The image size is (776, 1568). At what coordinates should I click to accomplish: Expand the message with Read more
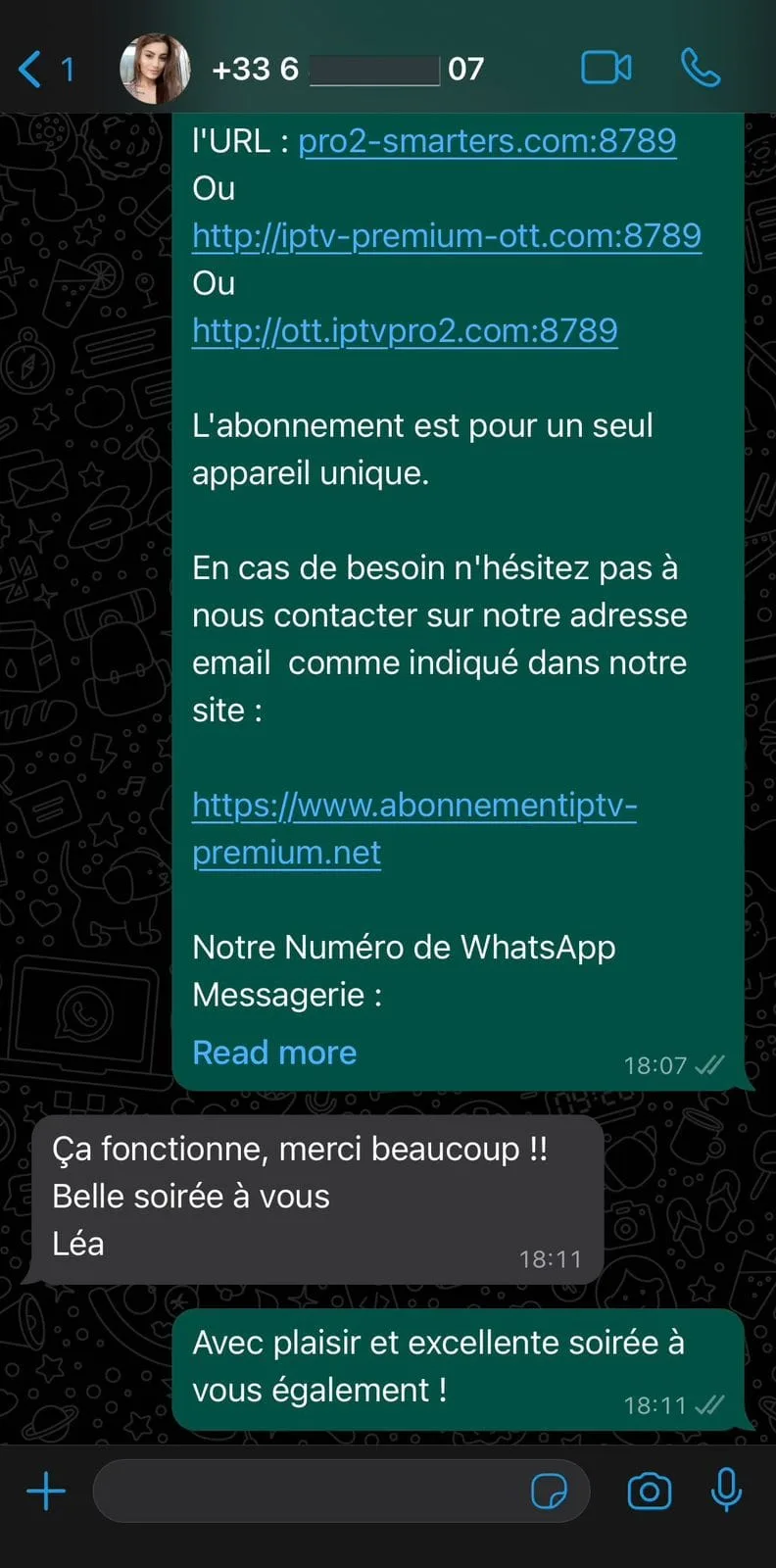pos(274,1052)
